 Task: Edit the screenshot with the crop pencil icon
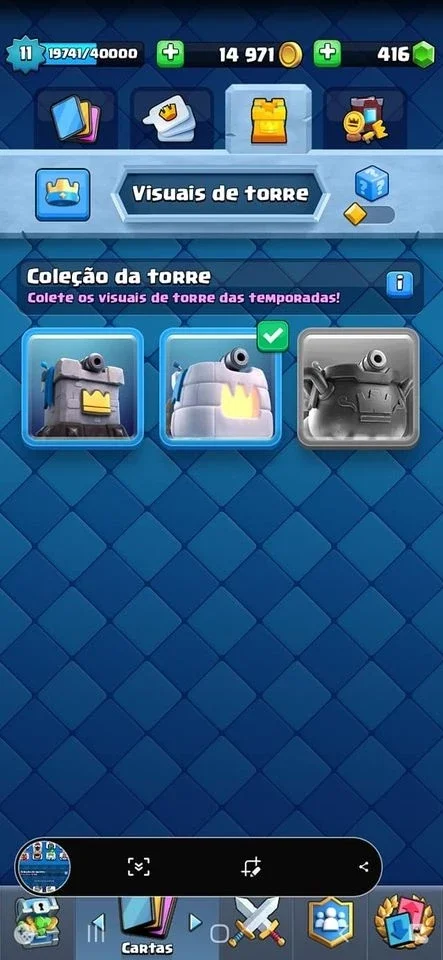pos(251,866)
